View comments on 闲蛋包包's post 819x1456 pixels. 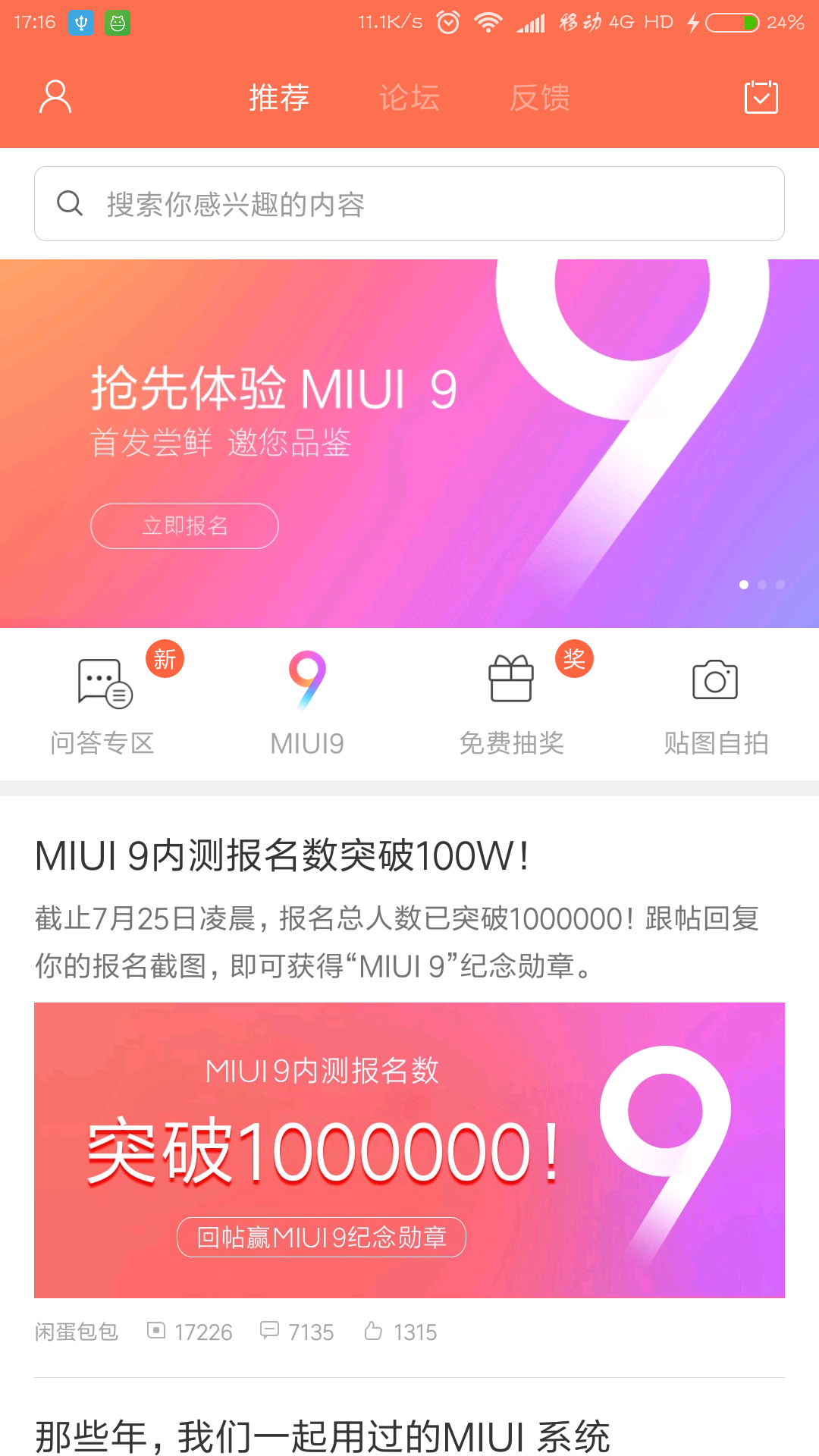click(297, 1332)
